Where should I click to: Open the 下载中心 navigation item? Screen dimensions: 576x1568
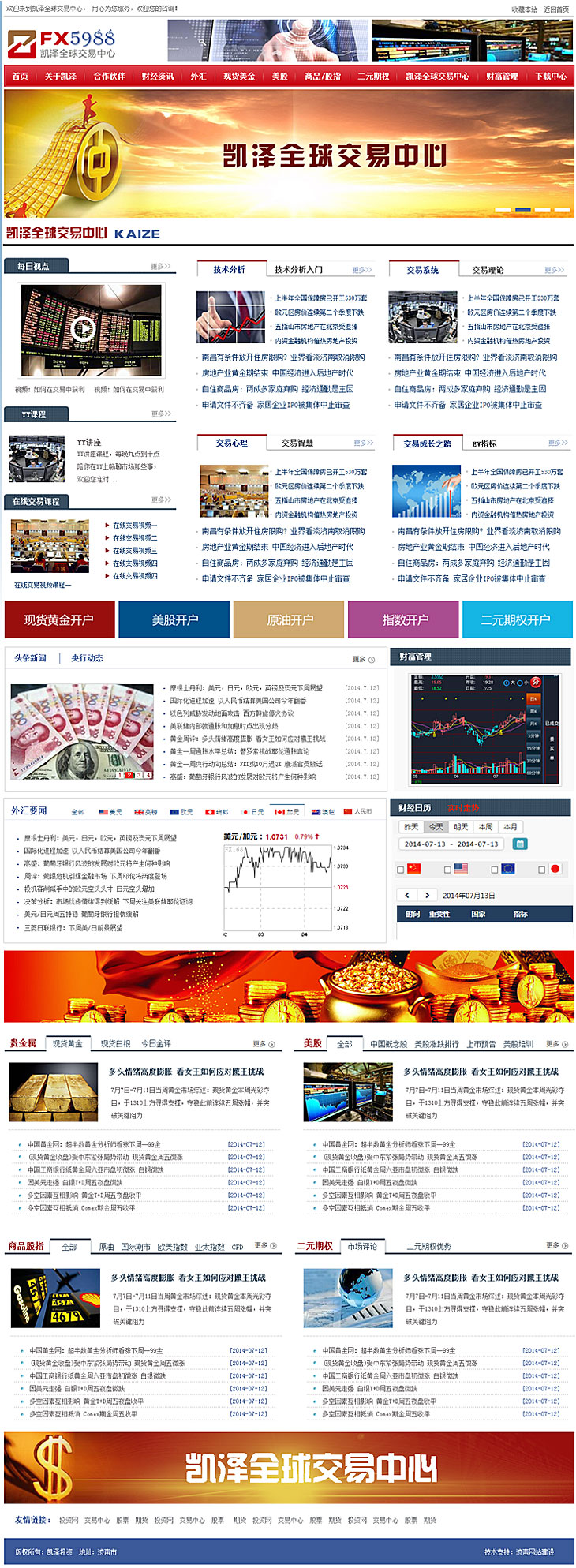pyautogui.click(x=550, y=77)
